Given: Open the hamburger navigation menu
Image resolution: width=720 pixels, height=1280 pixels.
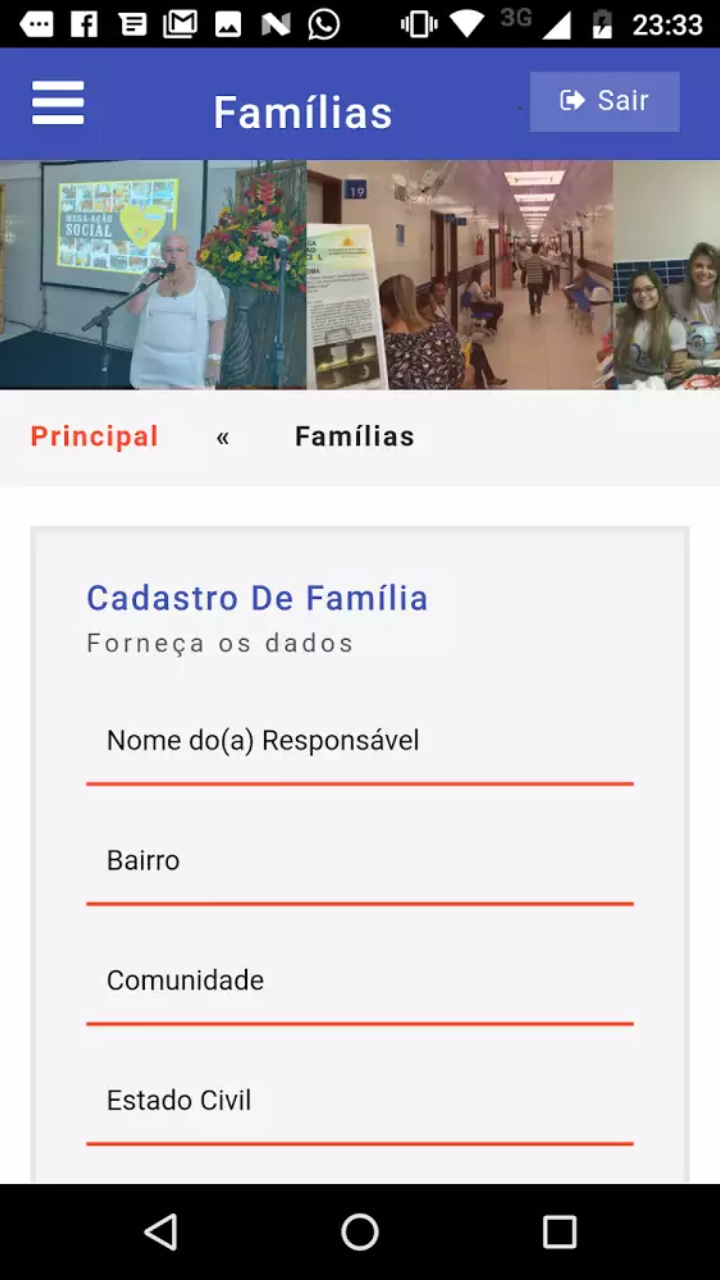Looking at the screenshot, I should 58,103.
